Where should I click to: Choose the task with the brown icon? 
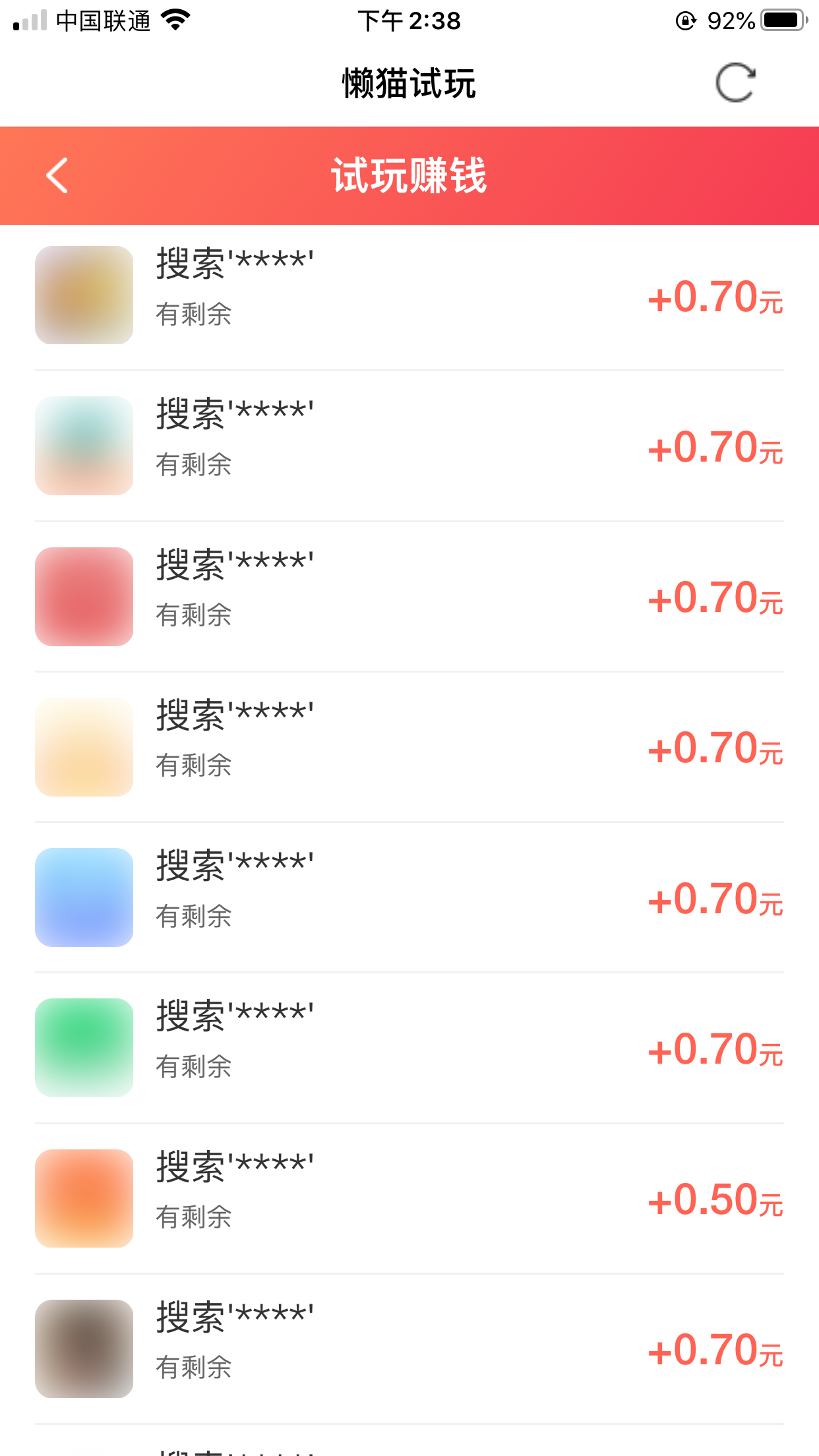[409, 1349]
